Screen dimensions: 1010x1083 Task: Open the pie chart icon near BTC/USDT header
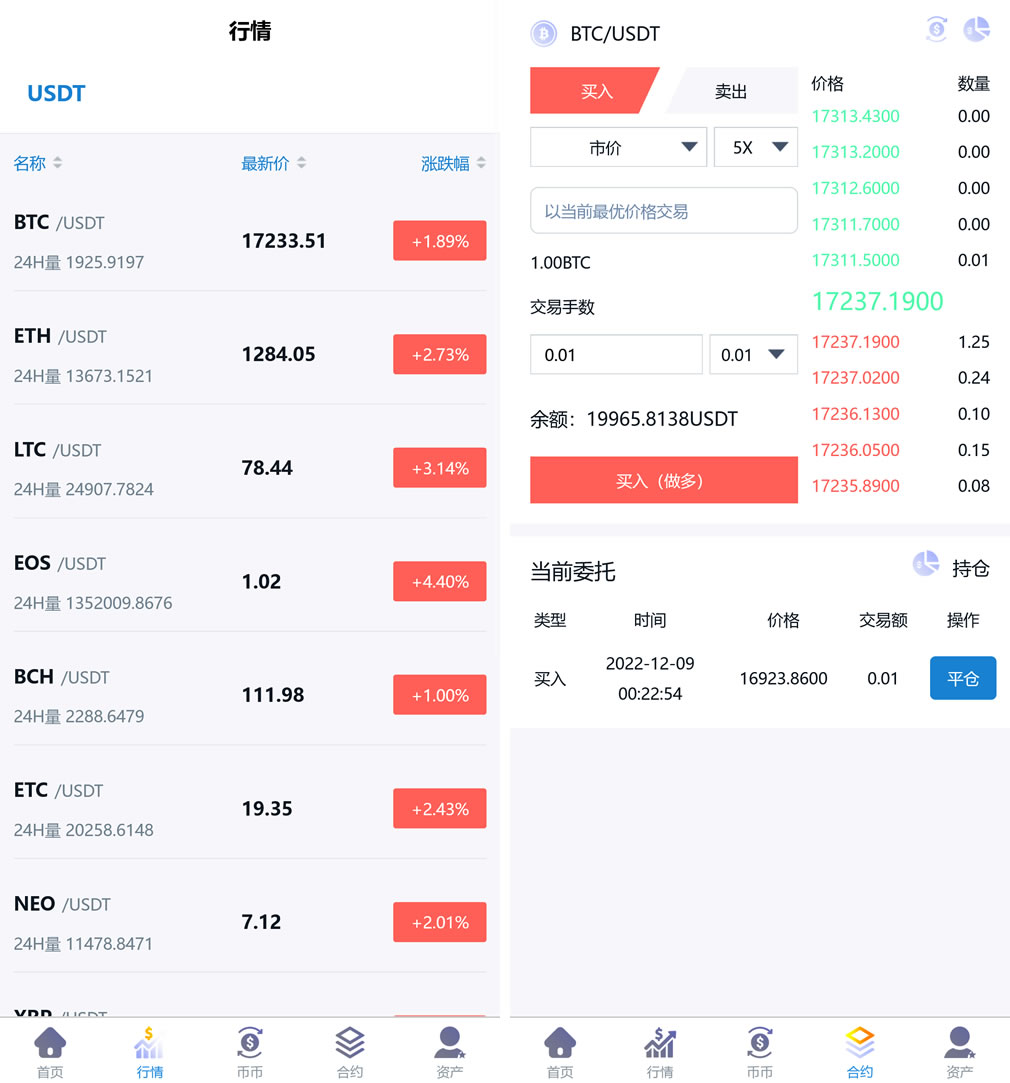pos(976,29)
